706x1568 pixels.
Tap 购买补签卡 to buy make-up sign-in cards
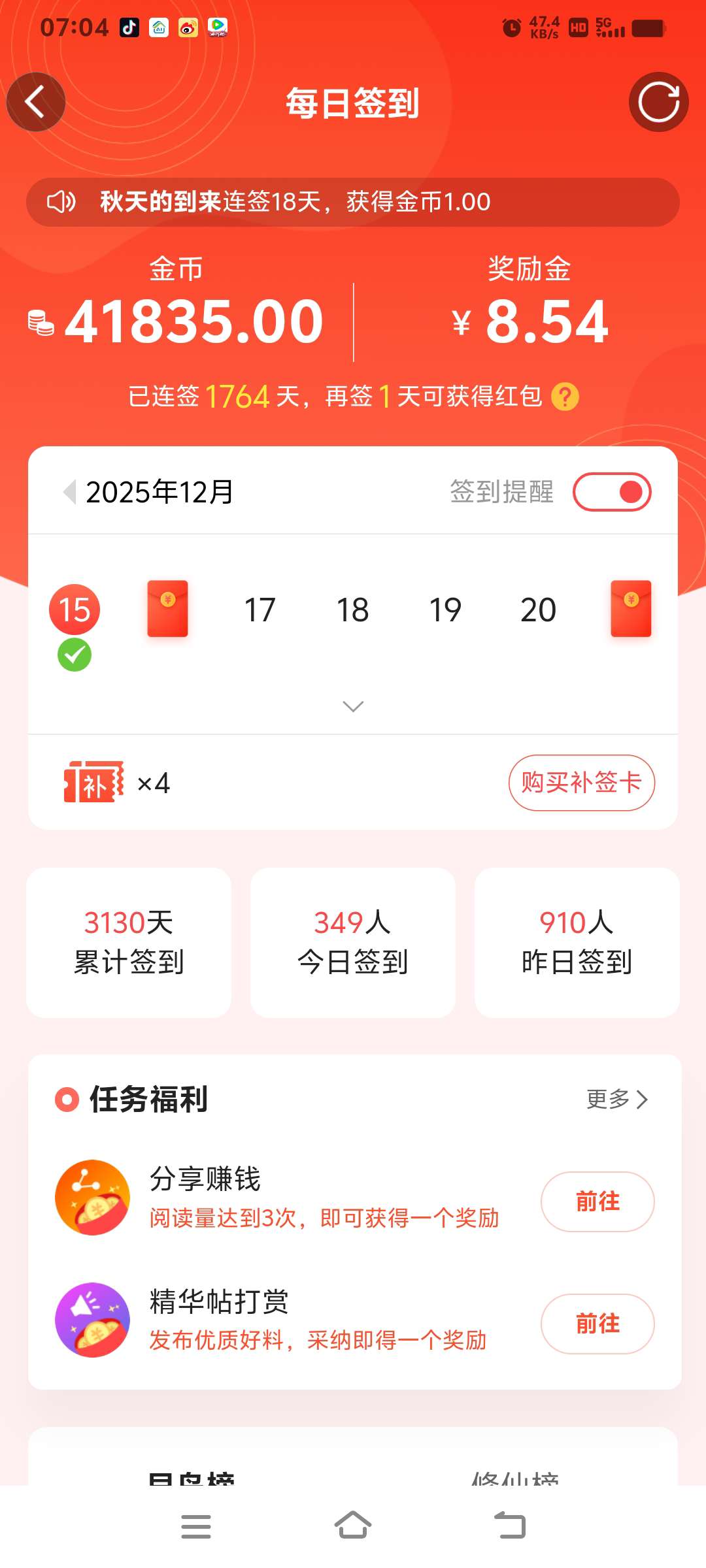581,783
